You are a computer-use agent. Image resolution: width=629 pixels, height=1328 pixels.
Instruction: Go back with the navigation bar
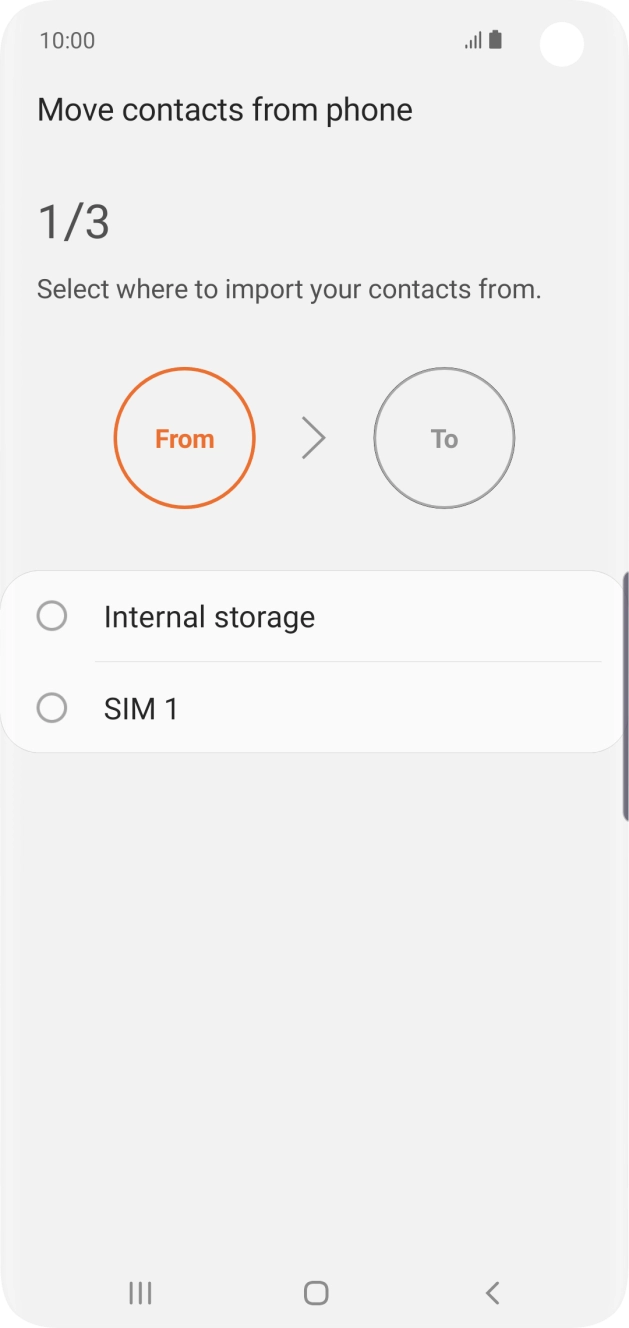point(492,1293)
